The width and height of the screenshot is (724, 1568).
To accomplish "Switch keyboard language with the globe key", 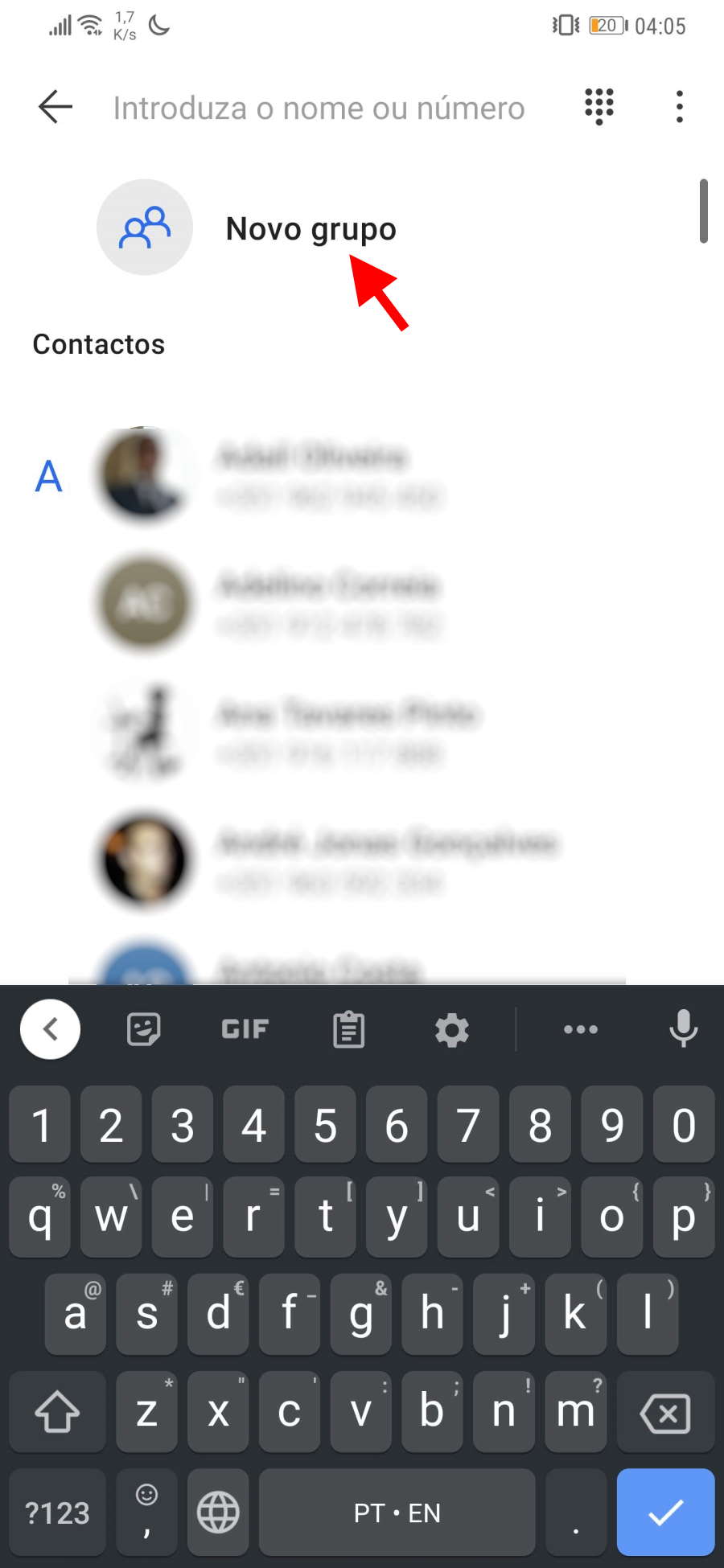I will tap(218, 1513).
